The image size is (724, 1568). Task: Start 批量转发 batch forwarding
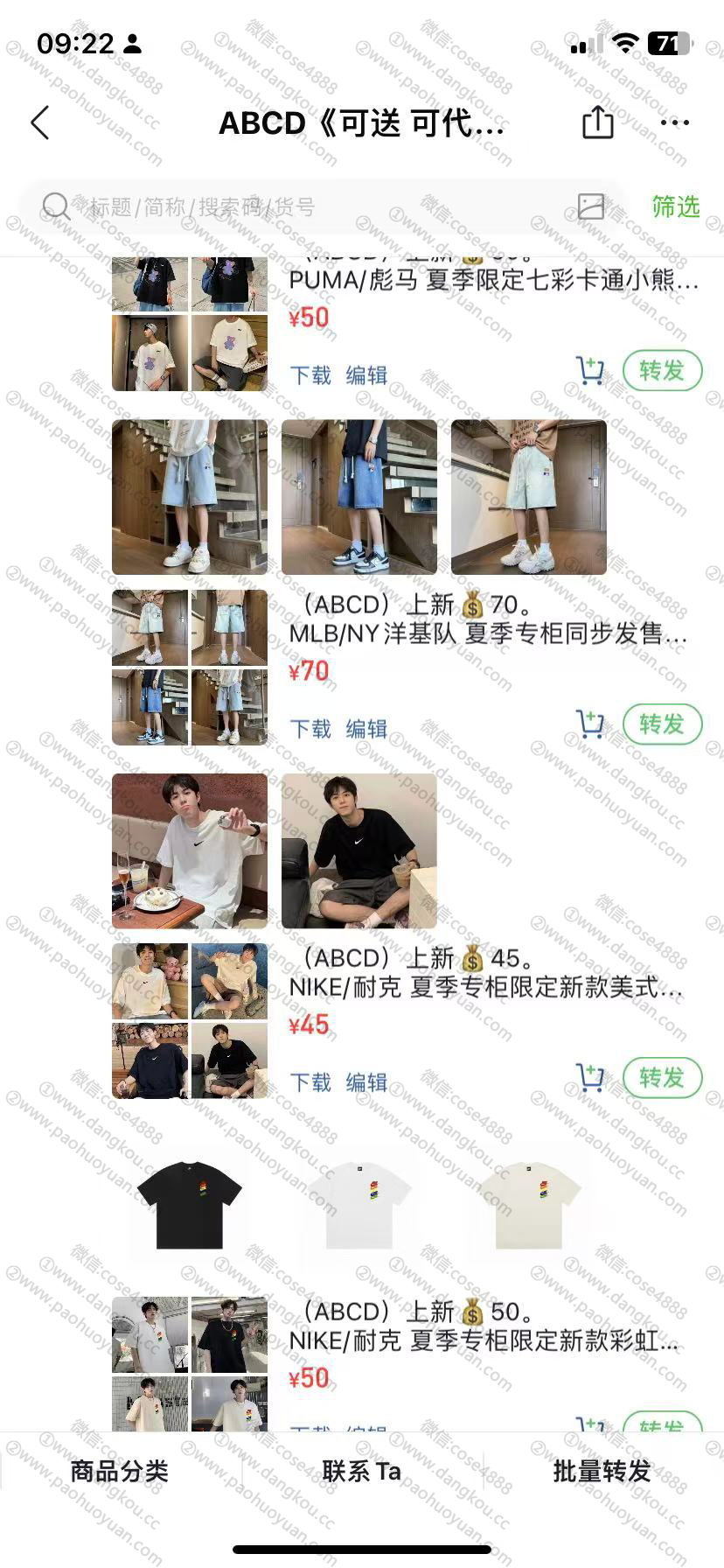[x=602, y=1471]
